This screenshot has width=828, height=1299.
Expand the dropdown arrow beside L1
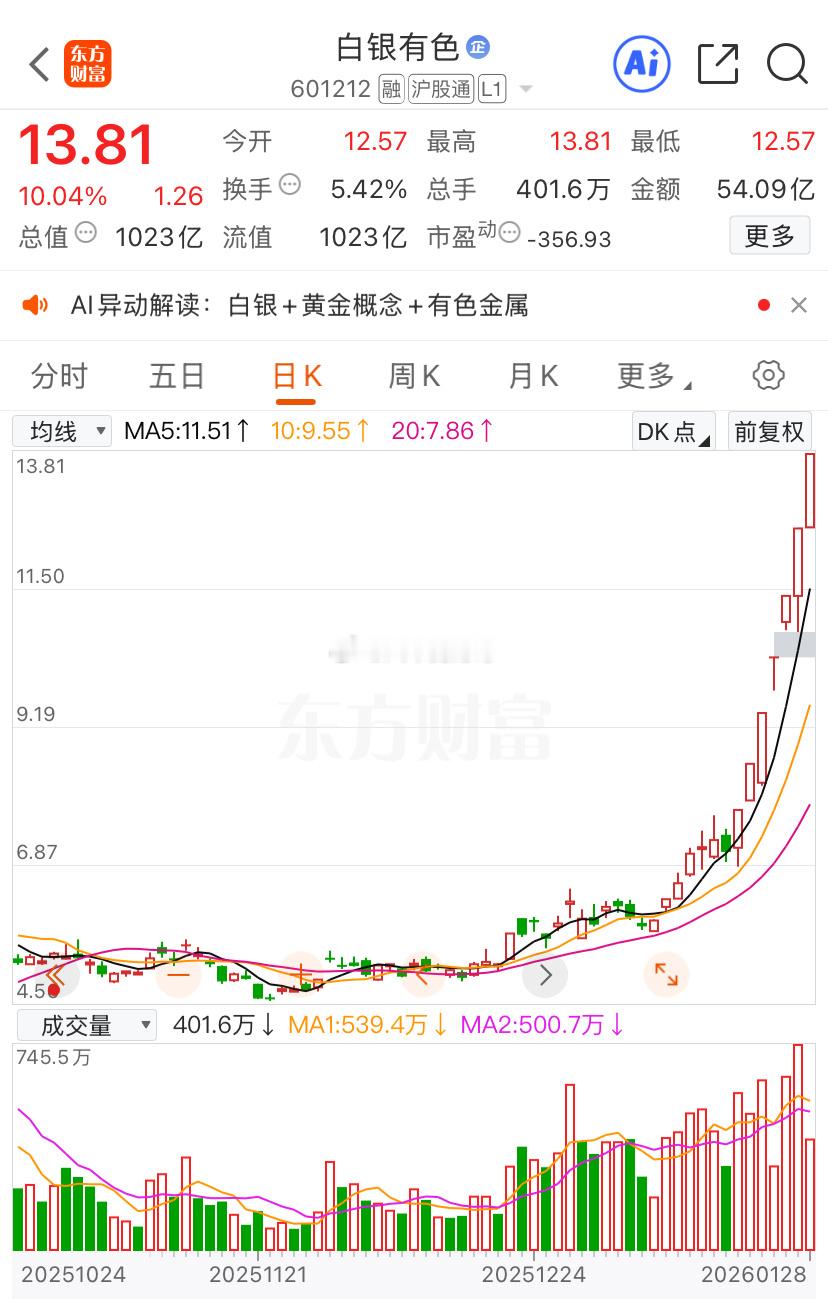[x=526, y=89]
